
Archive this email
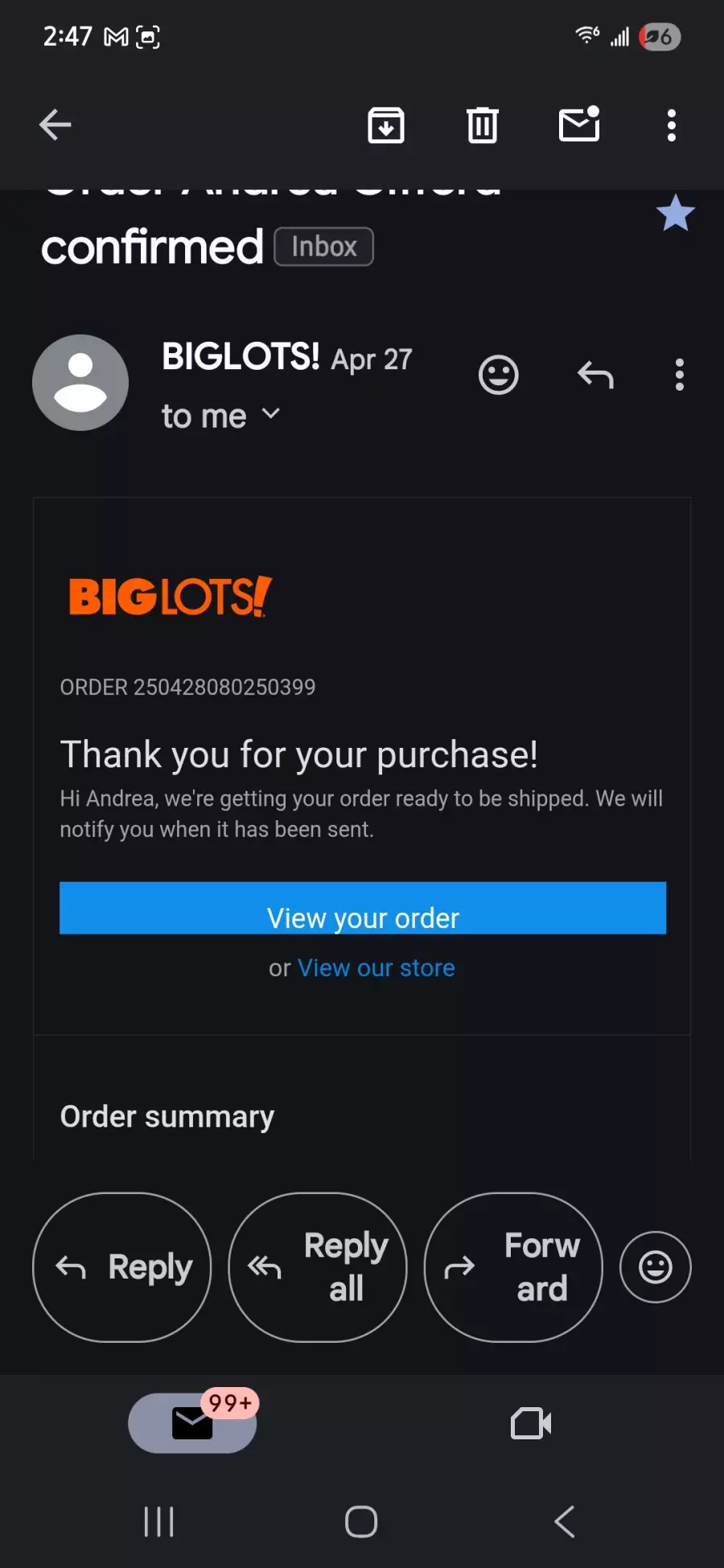coord(386,125)
